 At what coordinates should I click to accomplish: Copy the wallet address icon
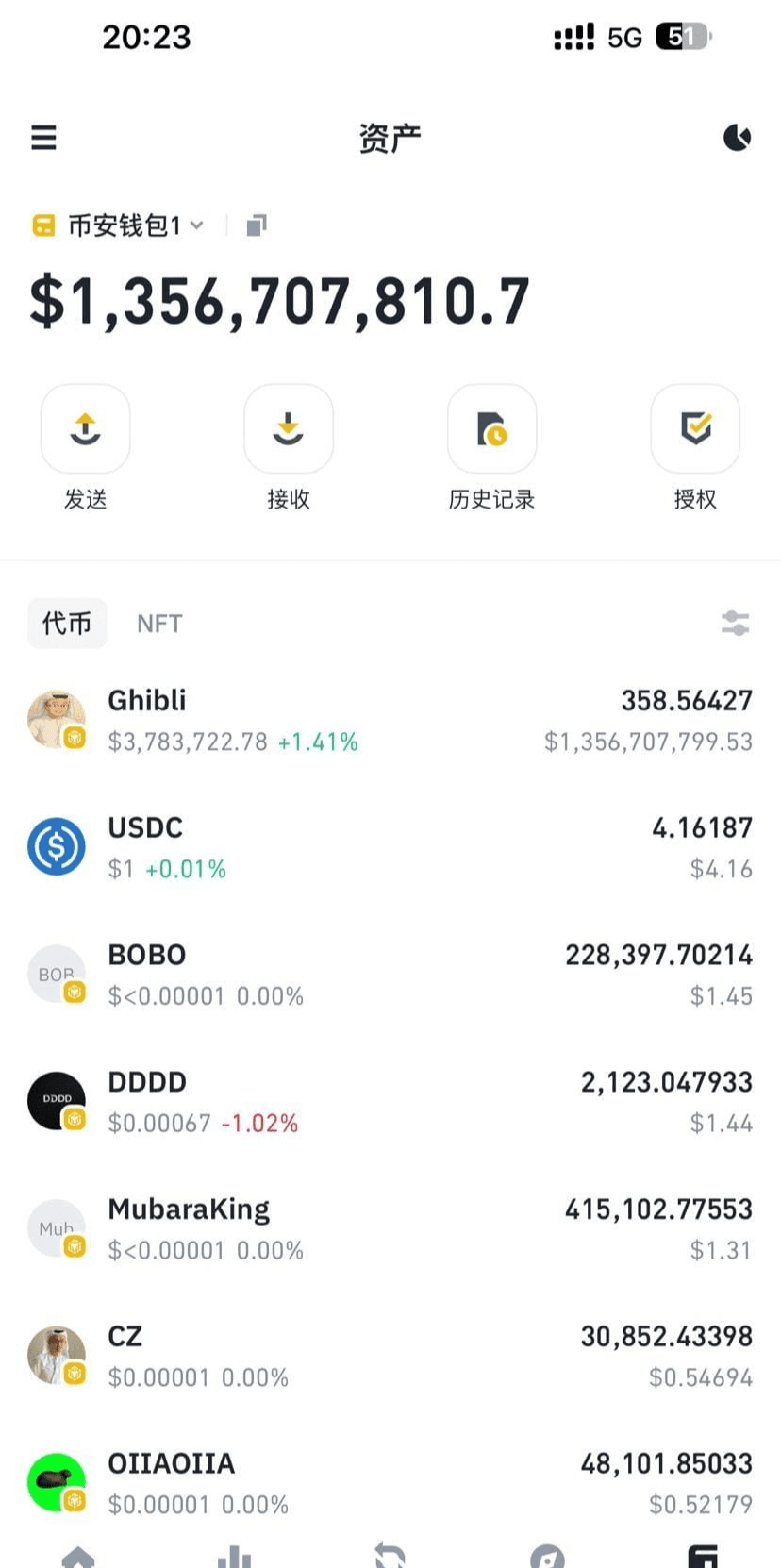(256, 225)
